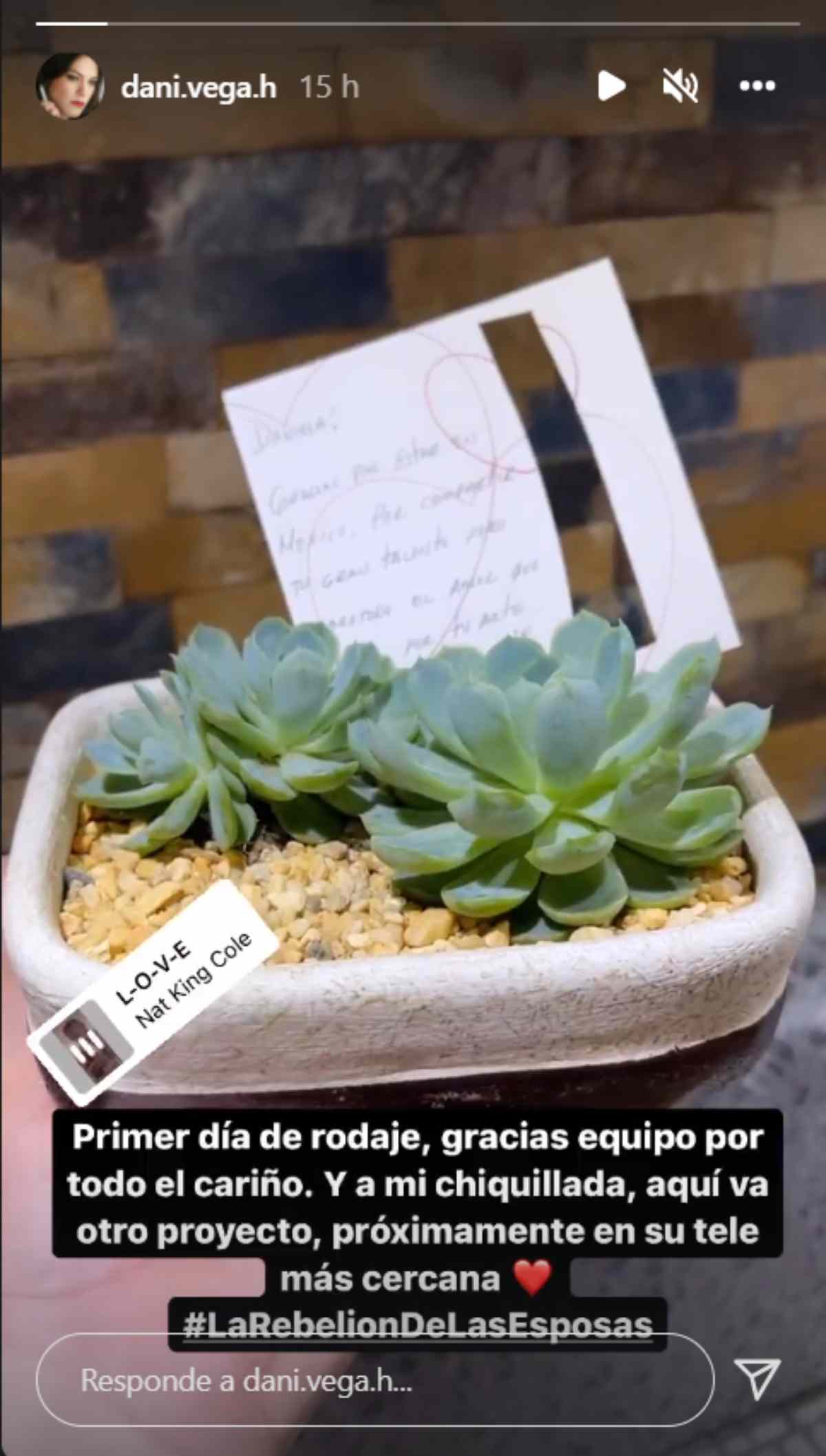The height and width of the screenshot is (1456, 826).
Task: Open the #LaRebelionDeLasEsposas hashtag
Action: [418, 1324]
